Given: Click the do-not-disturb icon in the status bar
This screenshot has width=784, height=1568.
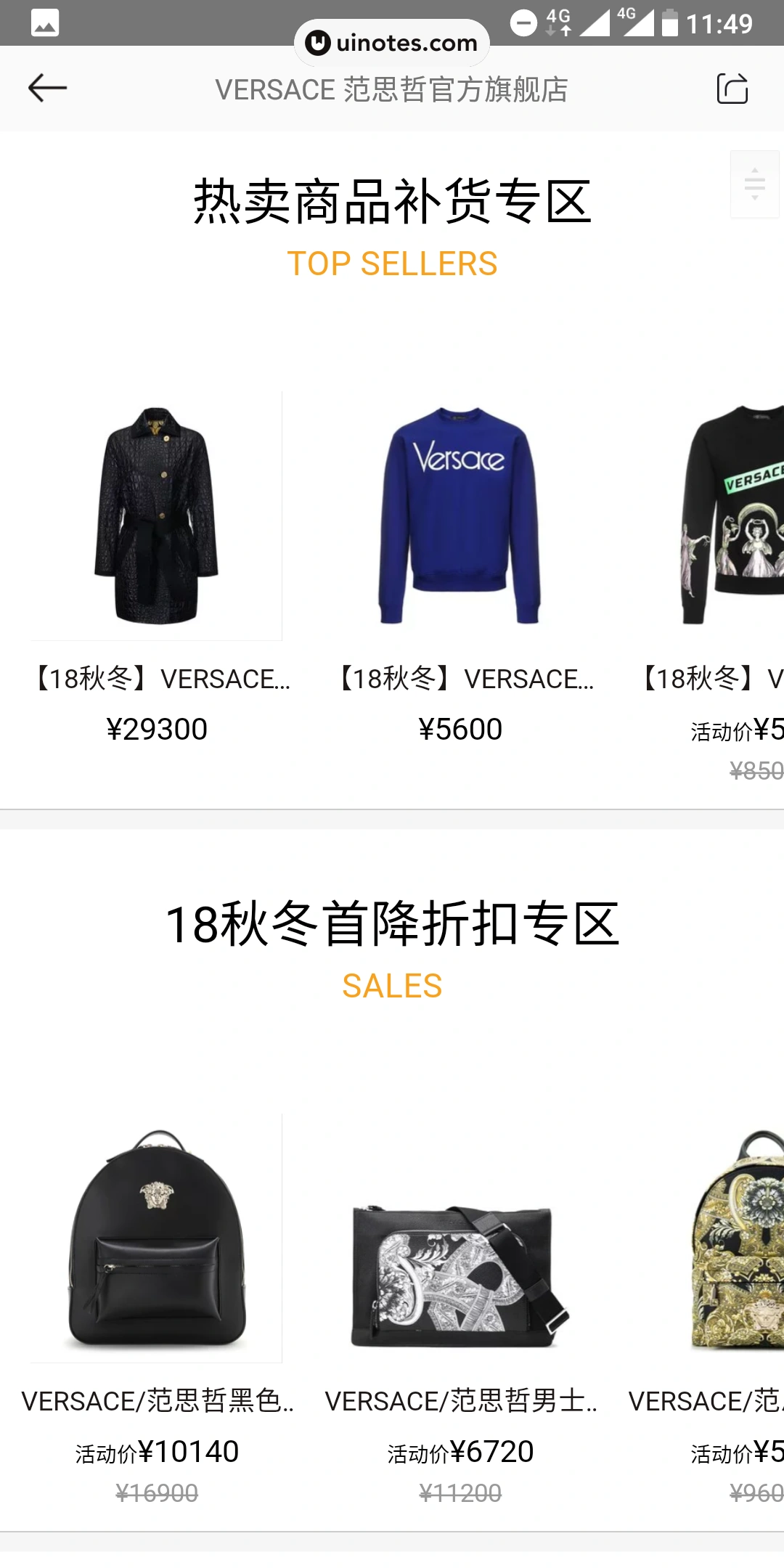Looking at the screenshot, I should 523,22.
